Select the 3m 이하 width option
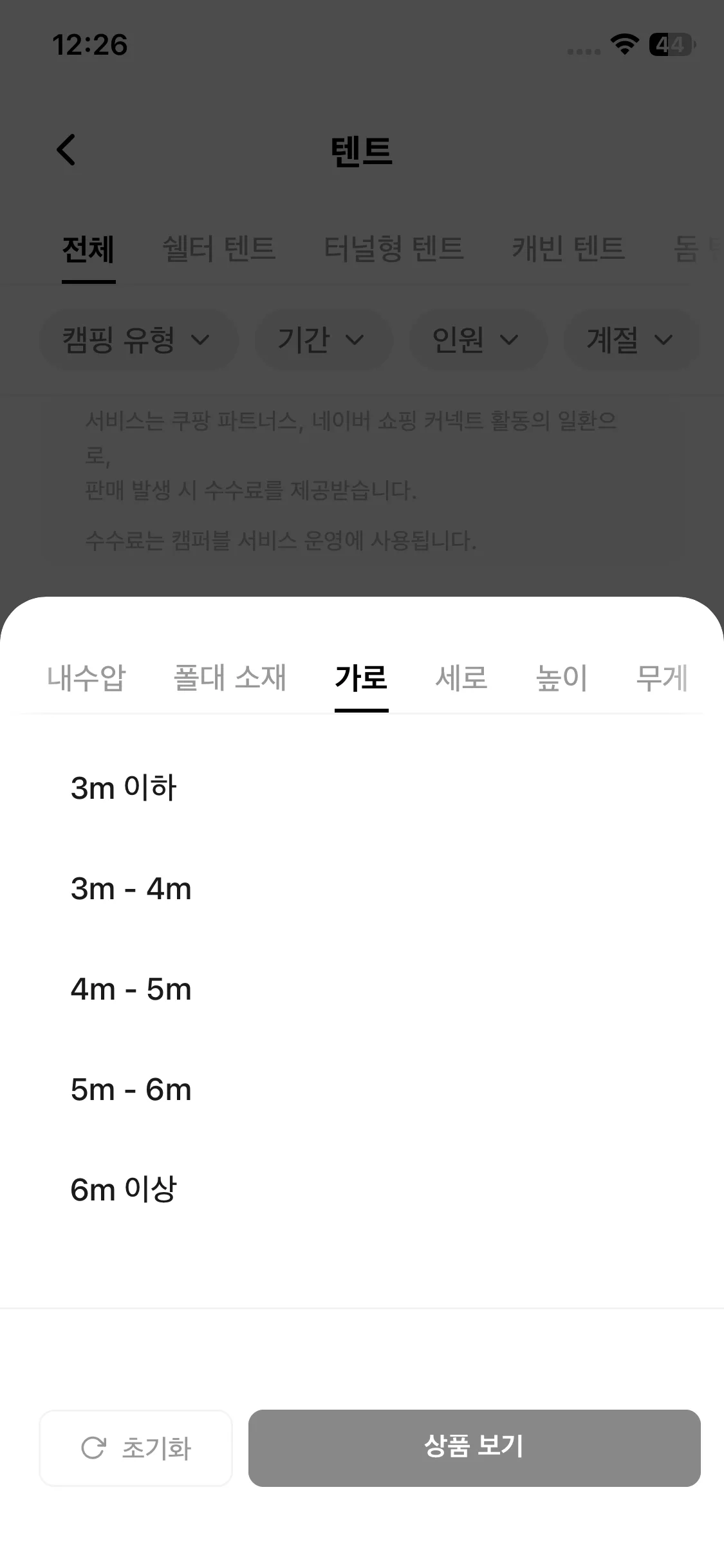Screen dimensions: 724x1568 pos(124,788)
